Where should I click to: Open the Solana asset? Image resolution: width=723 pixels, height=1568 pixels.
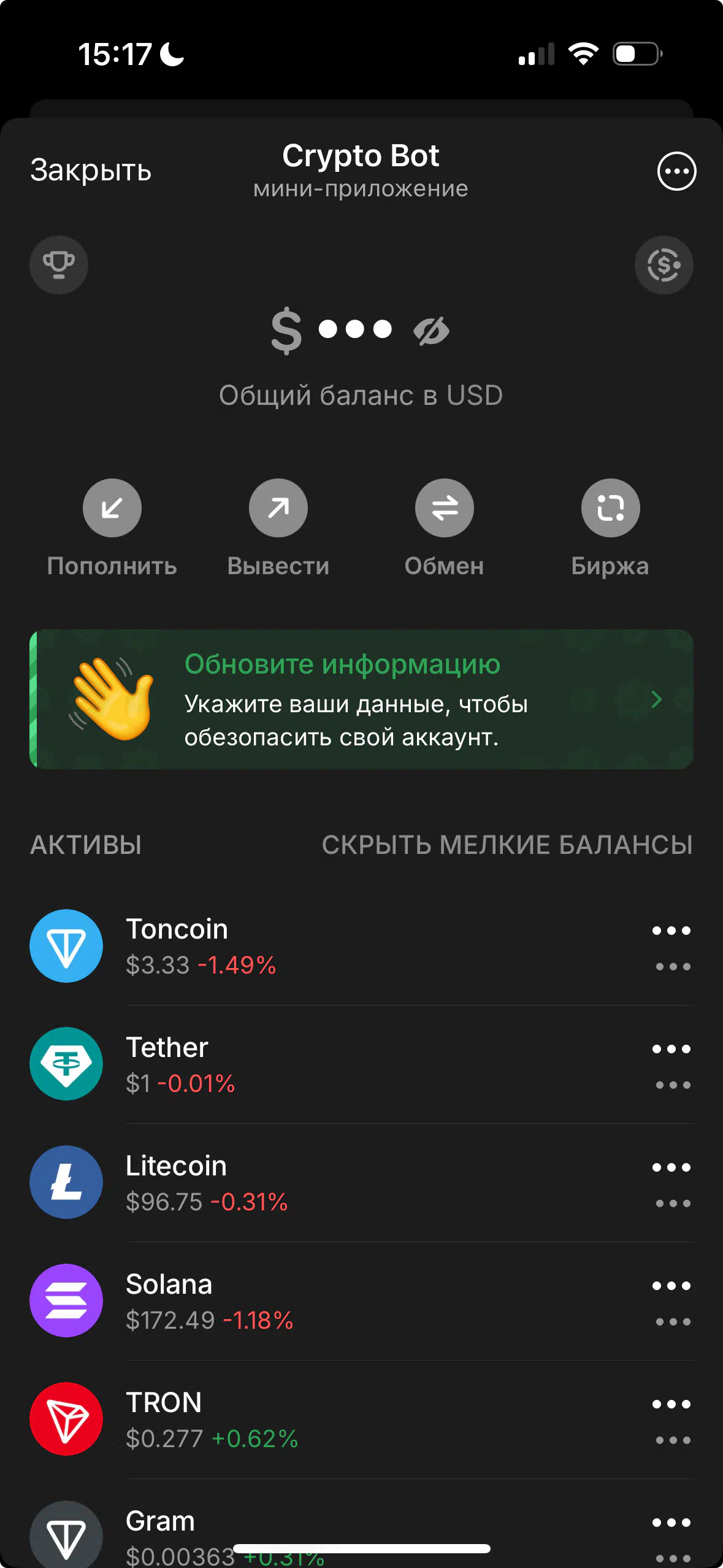(361, 1301)
